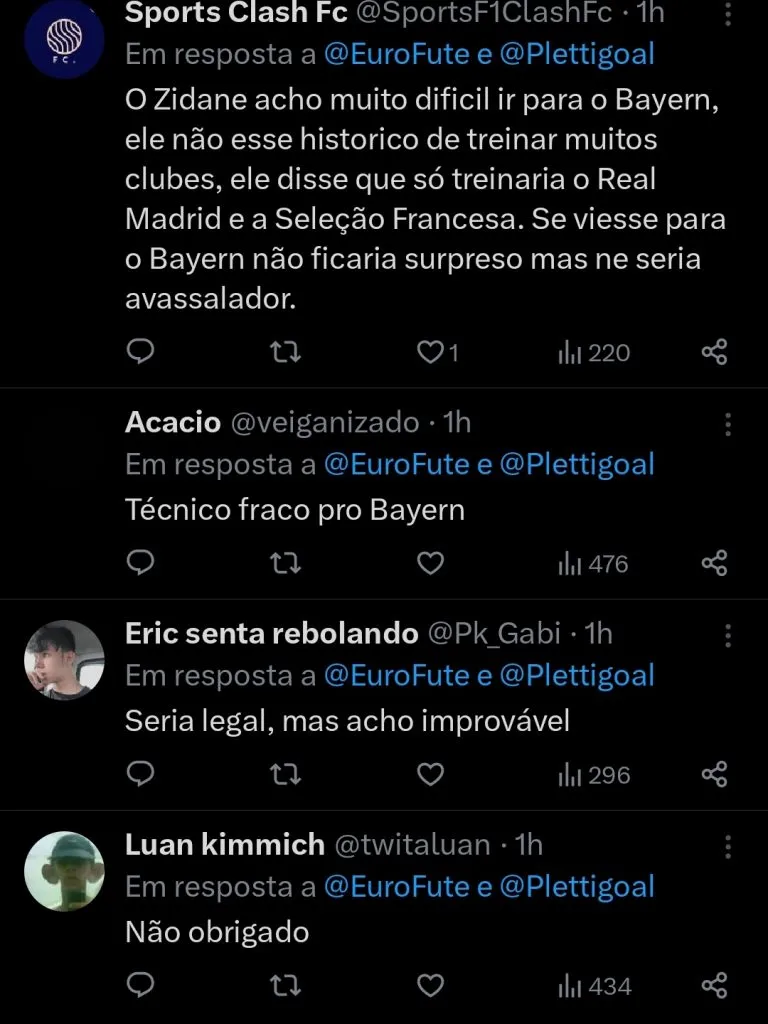This screenshot has width=768, height=1024.
Task: Retweet Acacio's reply
Action: pos(285,563)
